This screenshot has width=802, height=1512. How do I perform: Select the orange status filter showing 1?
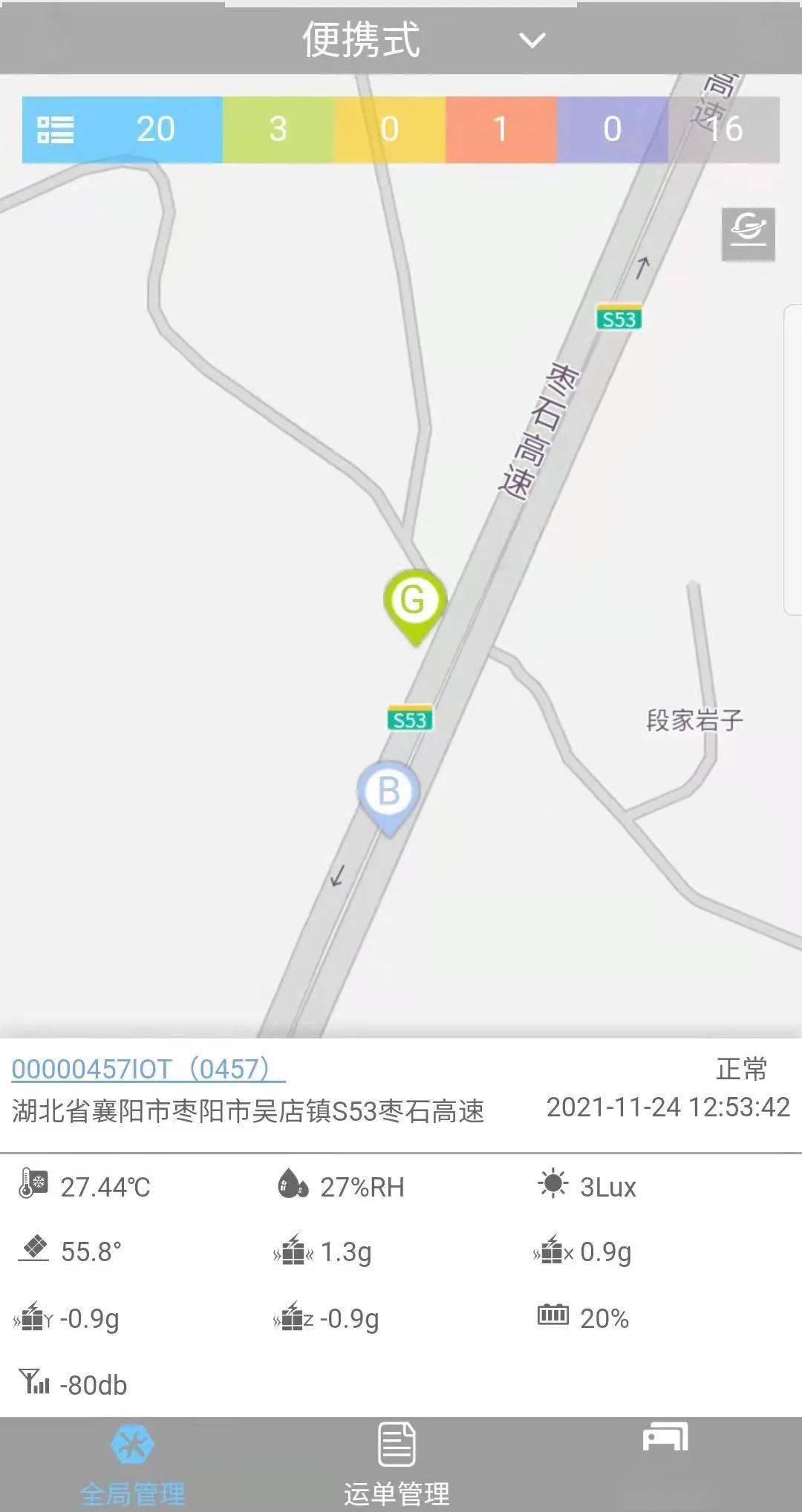[501, 129]
